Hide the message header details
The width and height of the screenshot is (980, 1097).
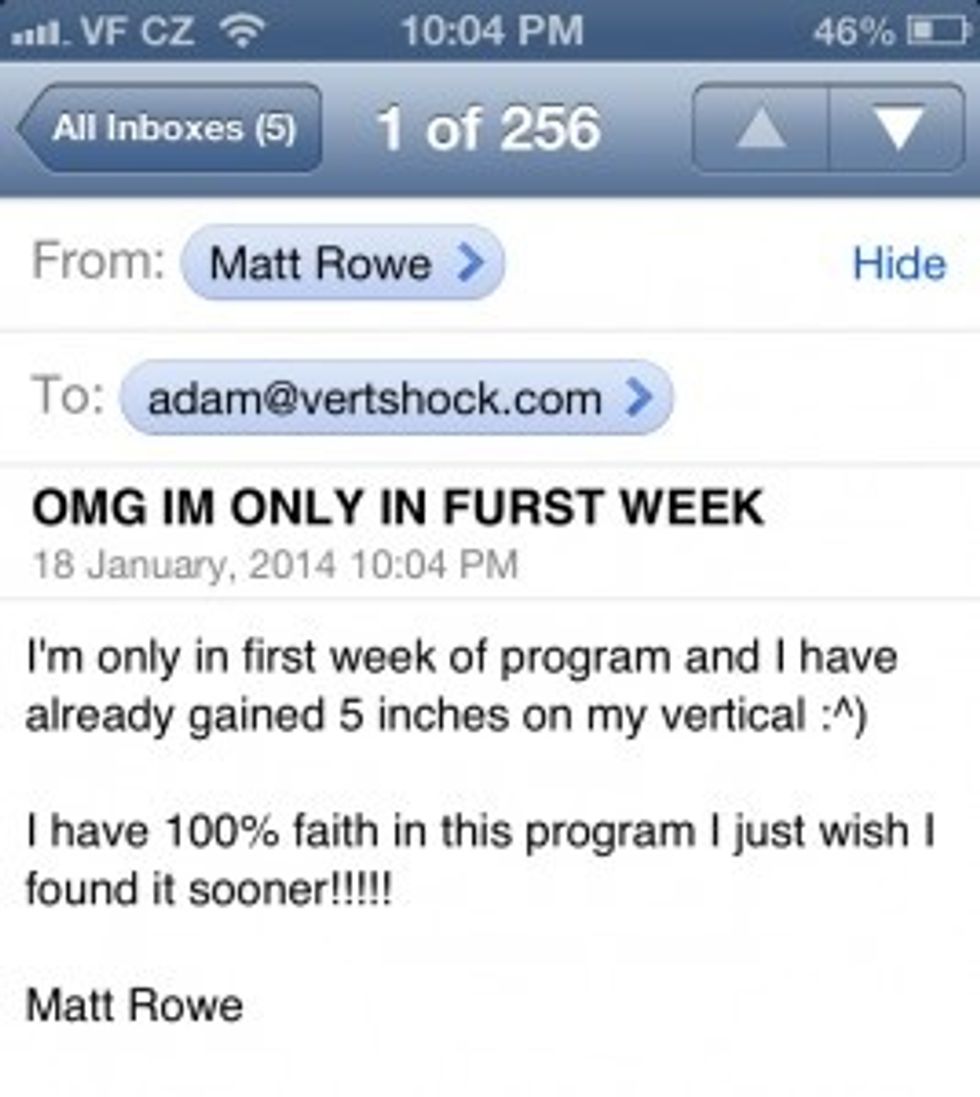pos(897,264)
